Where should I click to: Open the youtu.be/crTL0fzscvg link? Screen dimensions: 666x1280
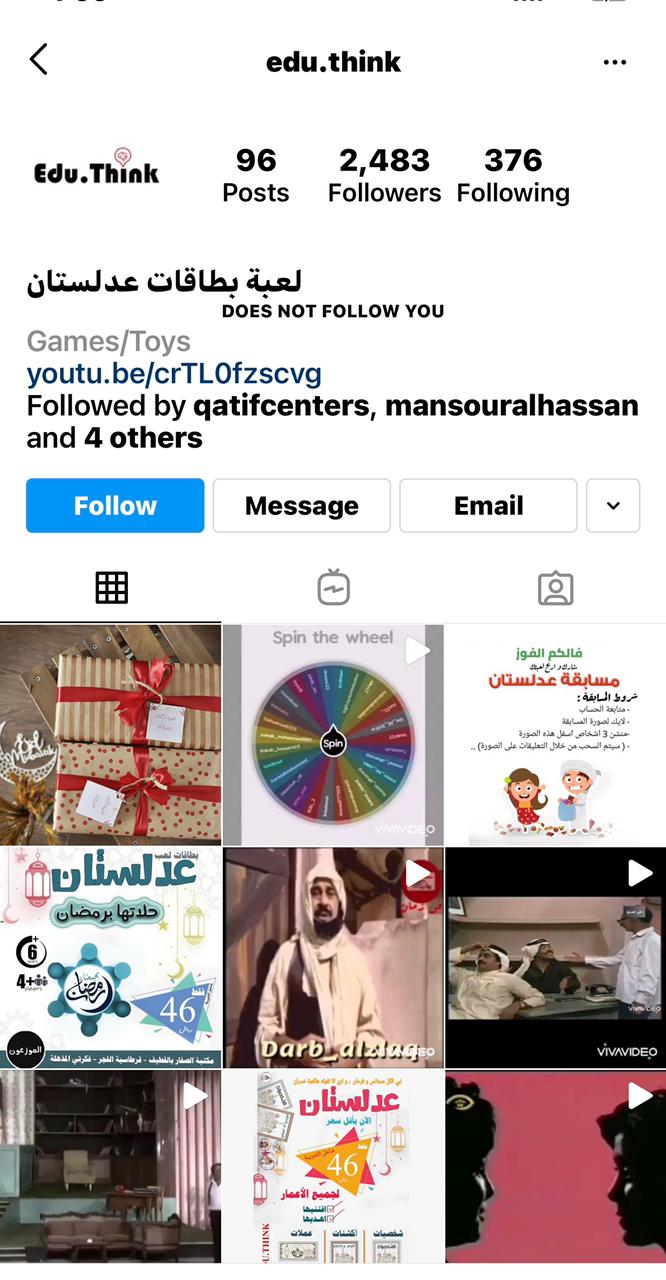174,374
